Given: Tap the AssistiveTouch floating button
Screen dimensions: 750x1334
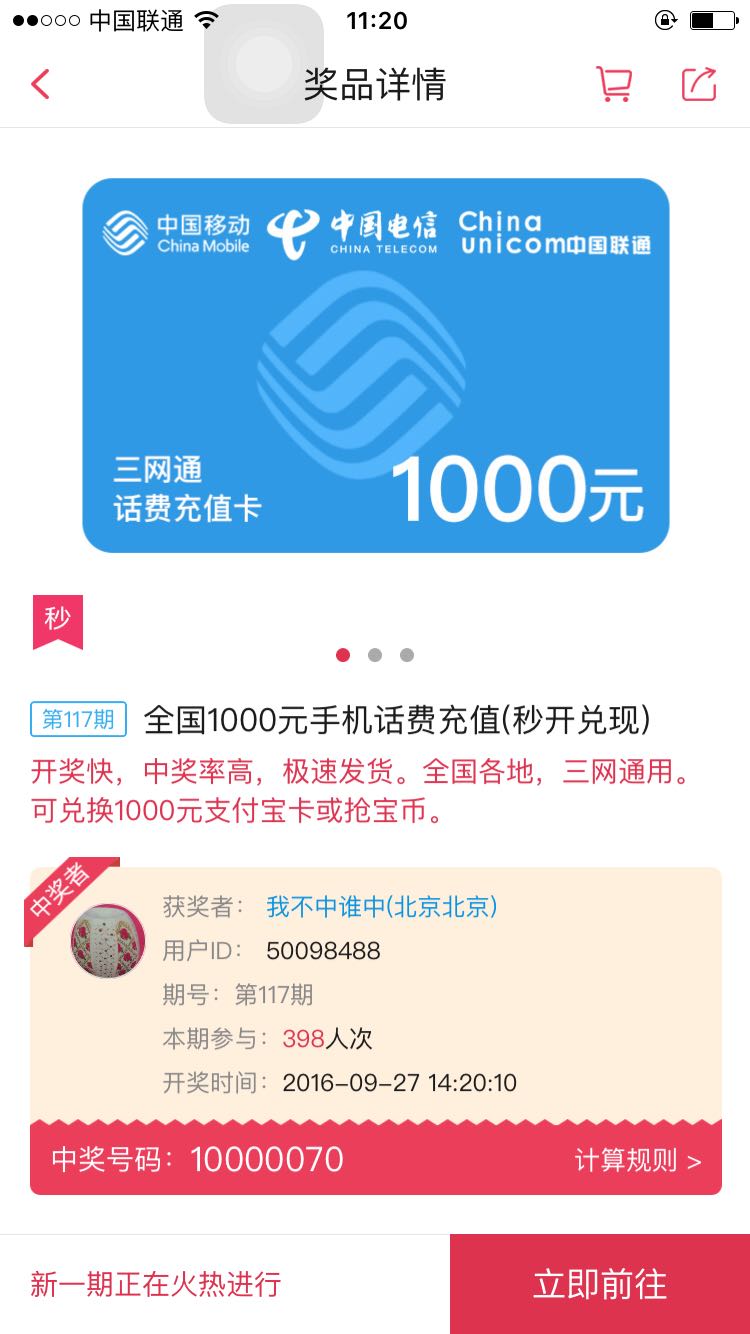Looking at the screenshot, I should pos(264,64).
